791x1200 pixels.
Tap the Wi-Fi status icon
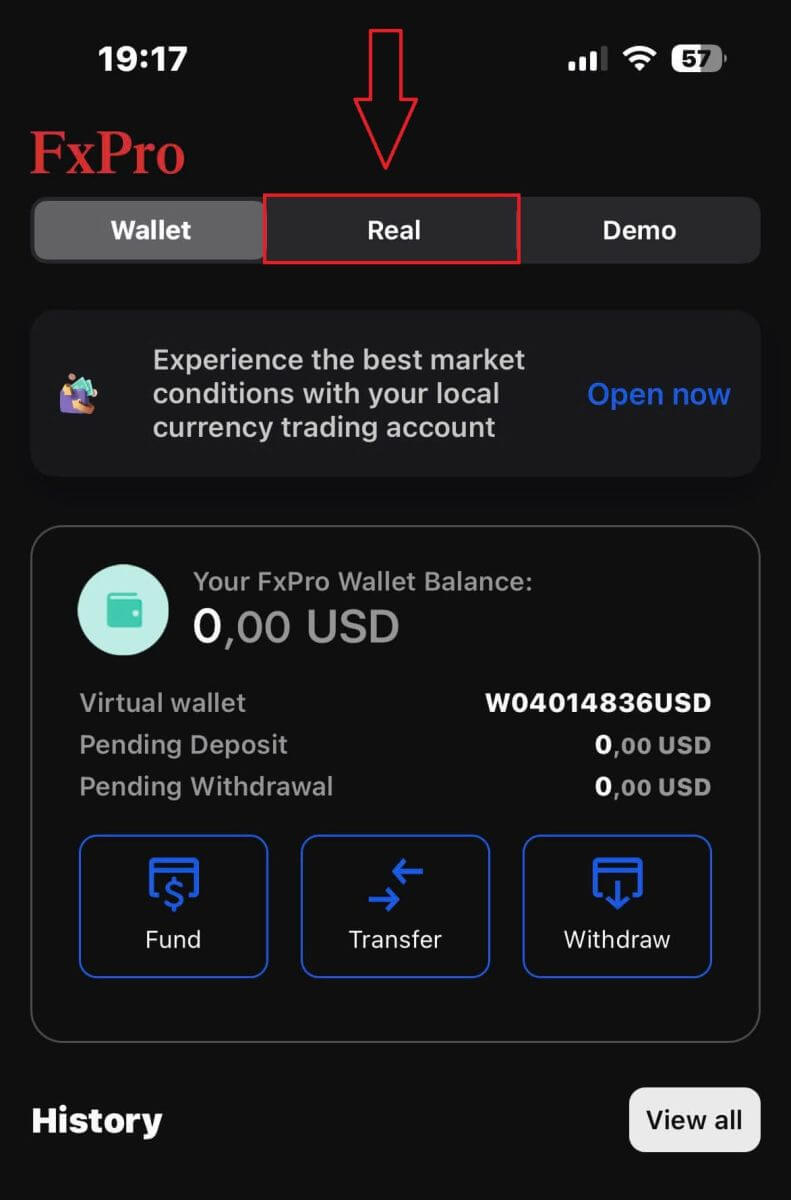[x=637, y=58]
